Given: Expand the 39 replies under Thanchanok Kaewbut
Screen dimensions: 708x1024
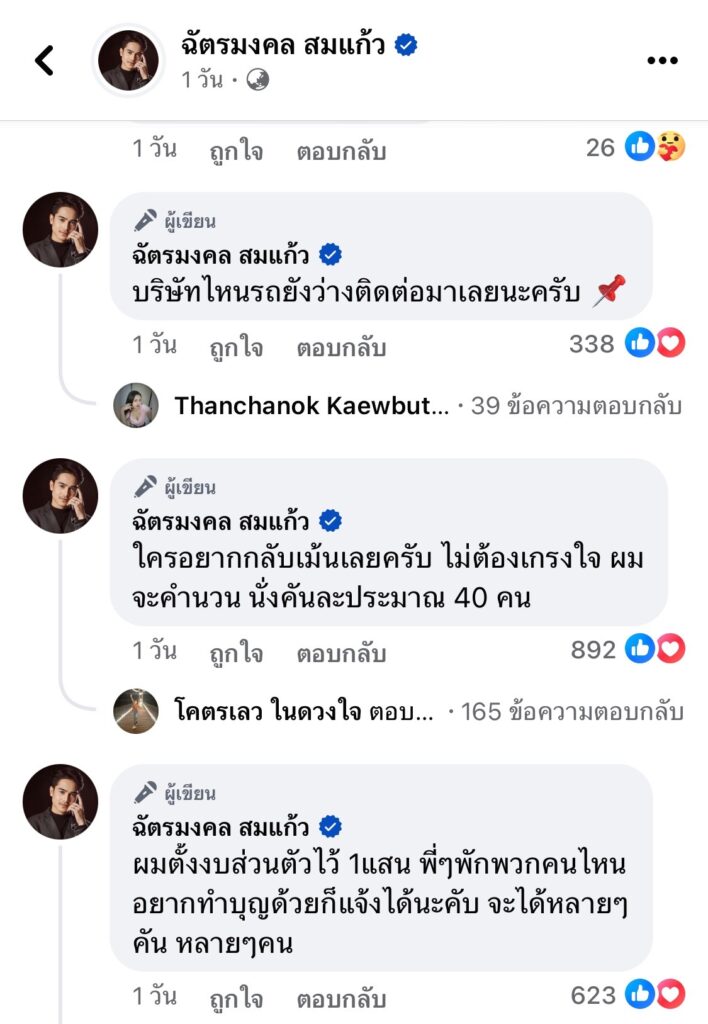Looking at the screenshot, I should [x=570, y=405].
